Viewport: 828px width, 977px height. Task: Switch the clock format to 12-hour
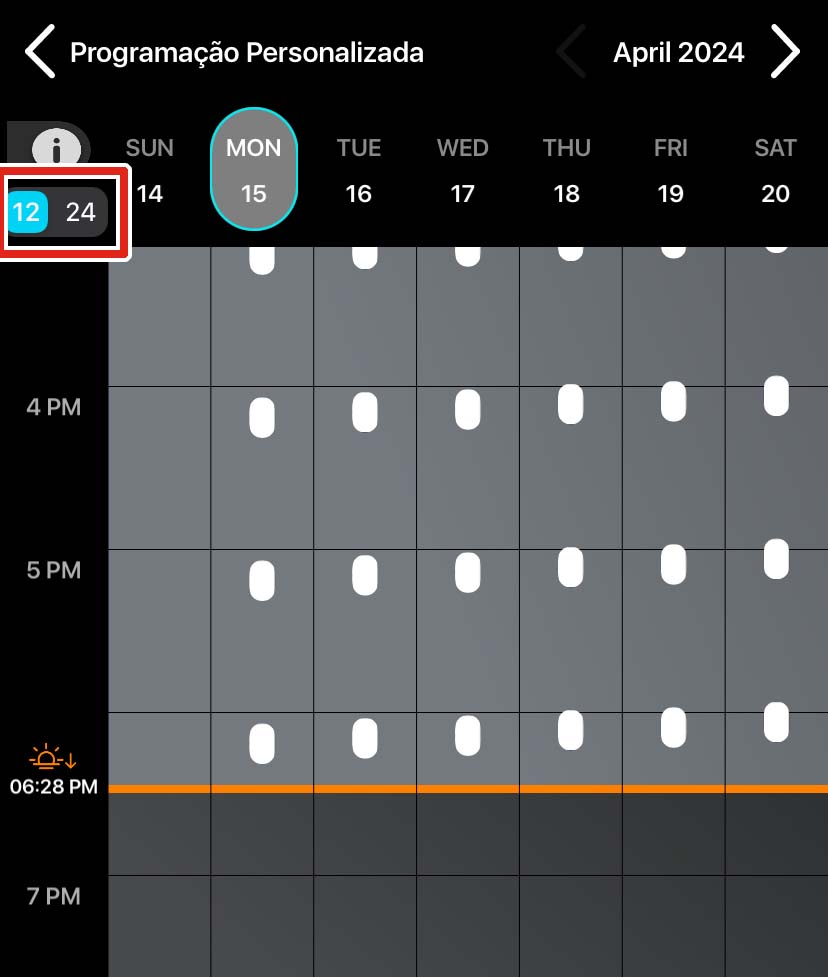pos(28,212)
